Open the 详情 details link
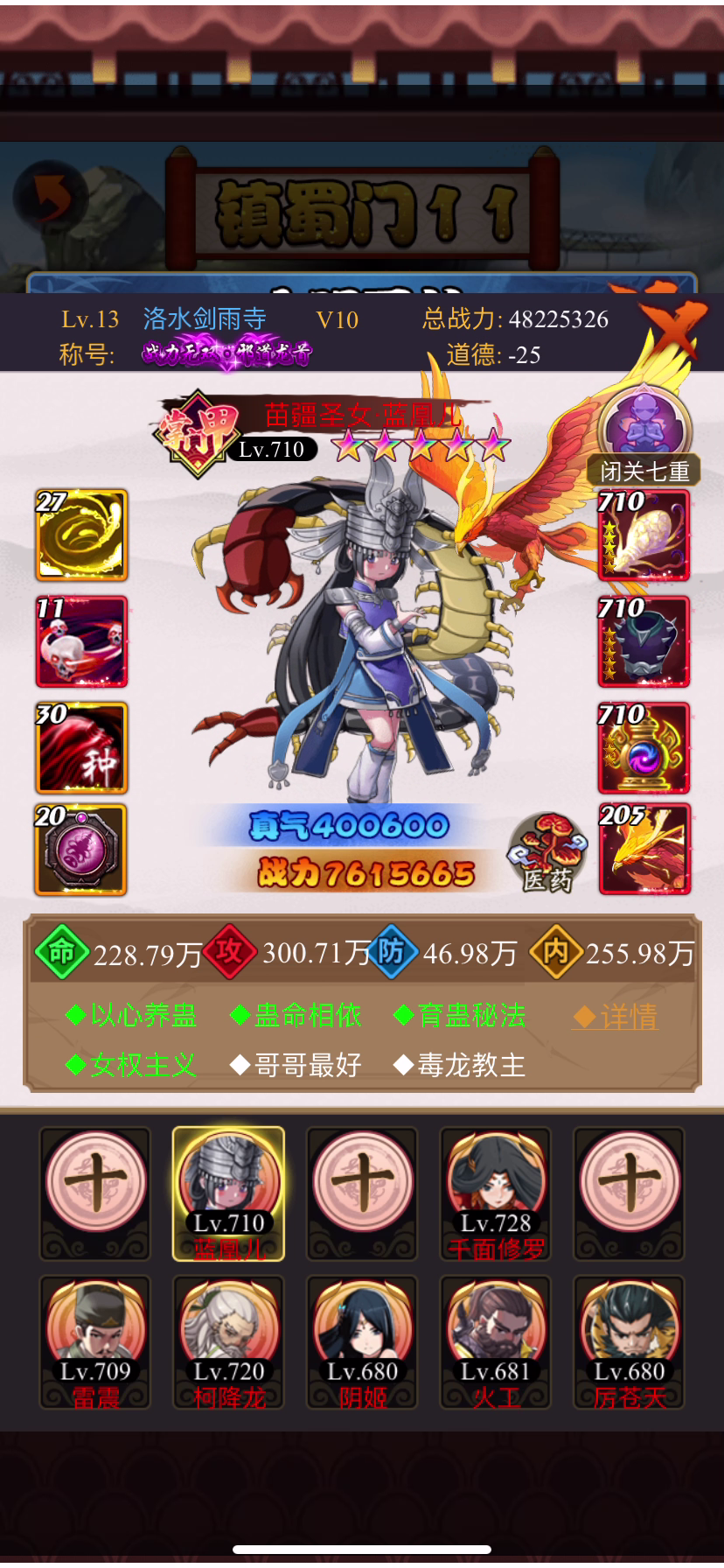Image resolution: width=724 pixels, height=1568 pixels. click(616, 1016)
